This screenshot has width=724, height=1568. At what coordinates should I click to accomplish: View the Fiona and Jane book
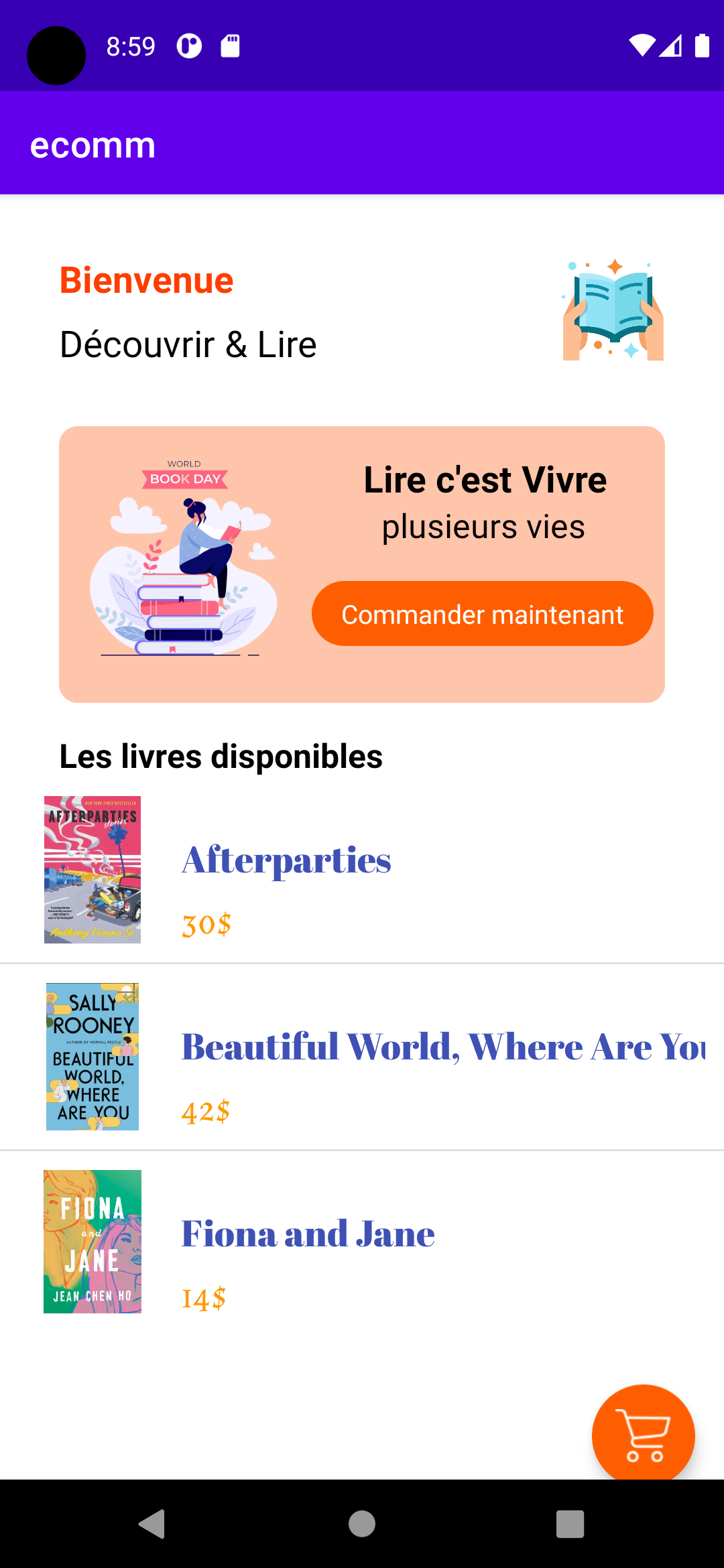coord(362,1242)
